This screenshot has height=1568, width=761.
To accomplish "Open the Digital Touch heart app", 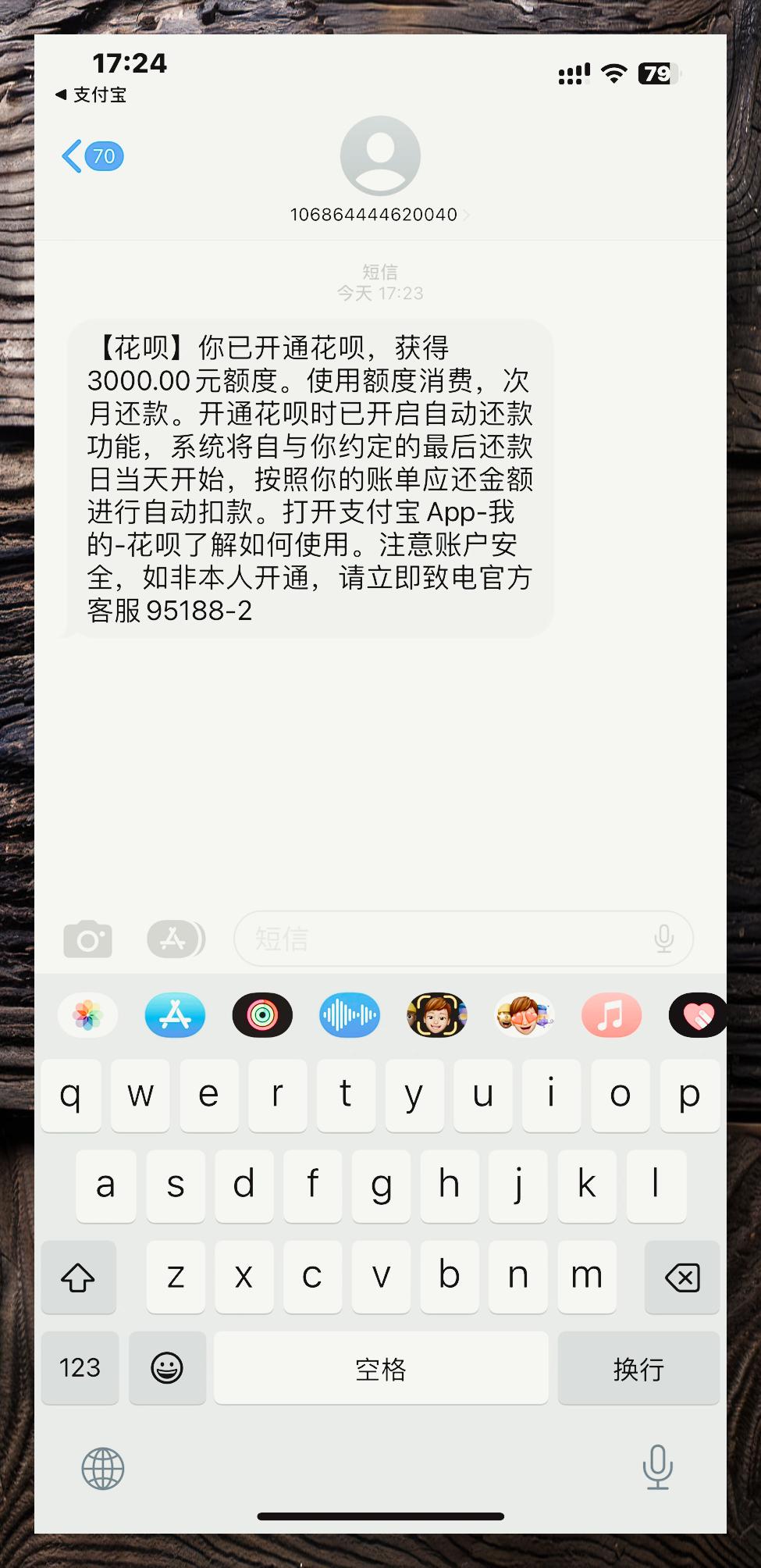I will point(698,1015).
